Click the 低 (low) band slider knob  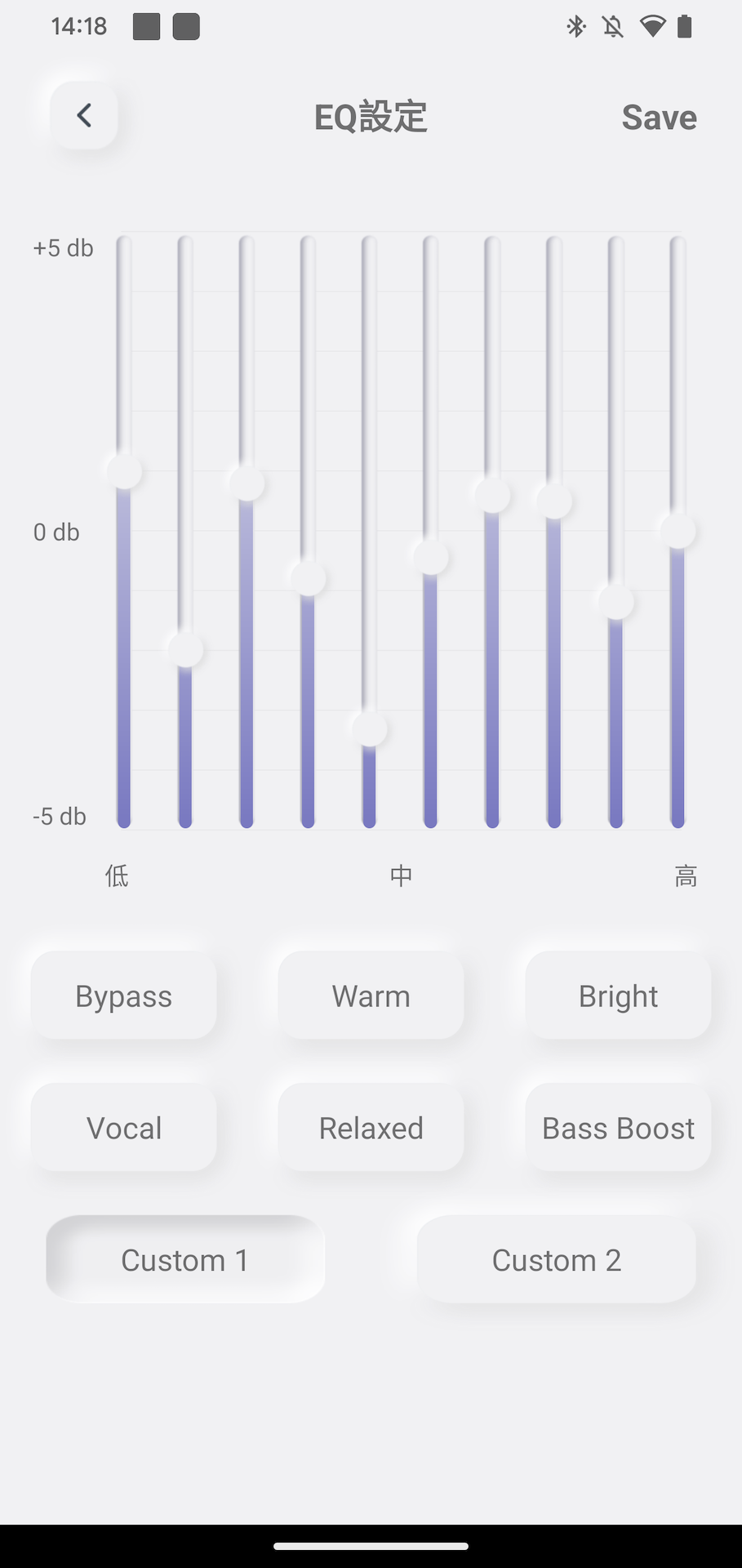[124, 472]
